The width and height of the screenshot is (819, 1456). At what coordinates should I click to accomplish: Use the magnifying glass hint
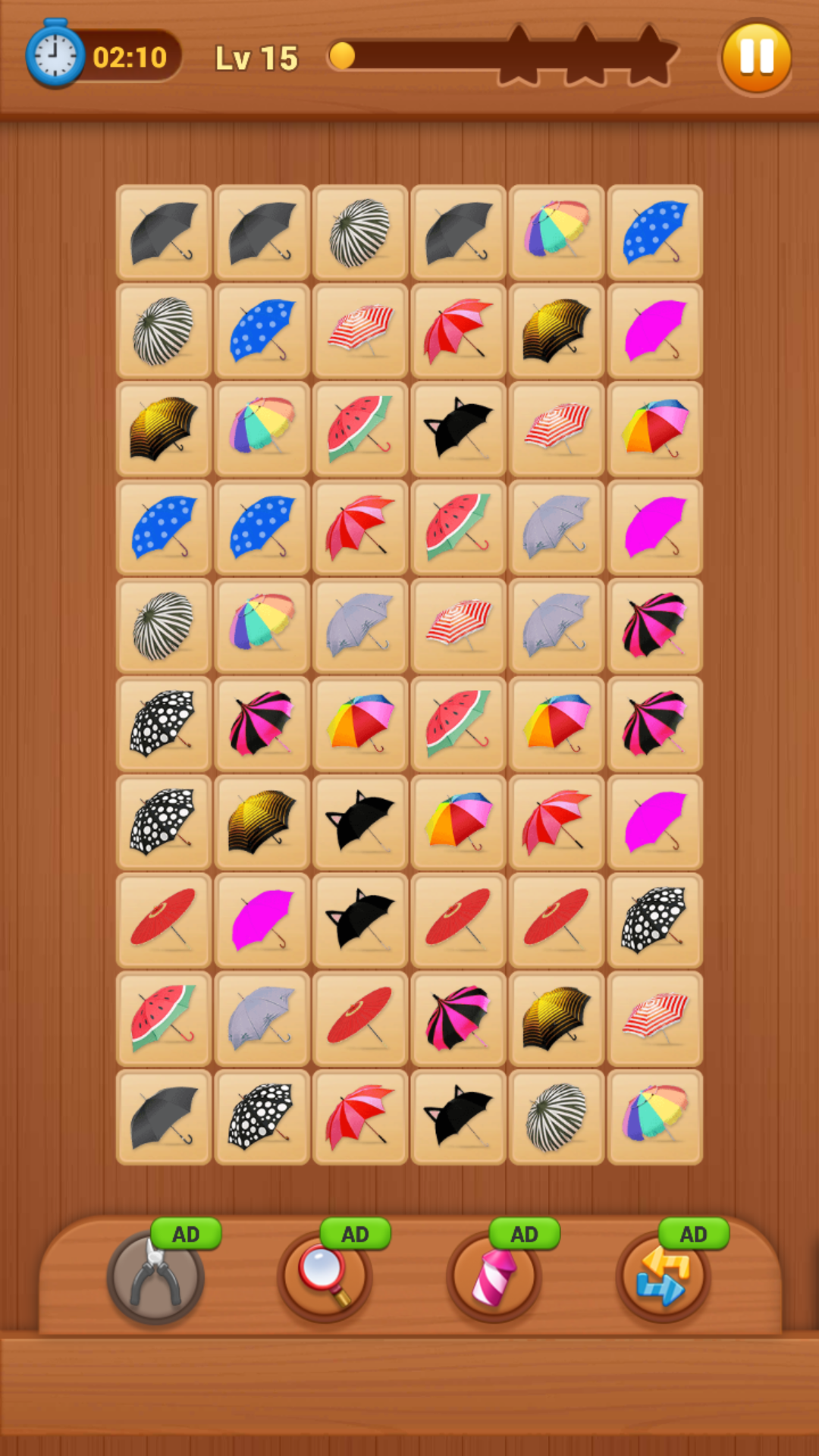[325, 1278]
